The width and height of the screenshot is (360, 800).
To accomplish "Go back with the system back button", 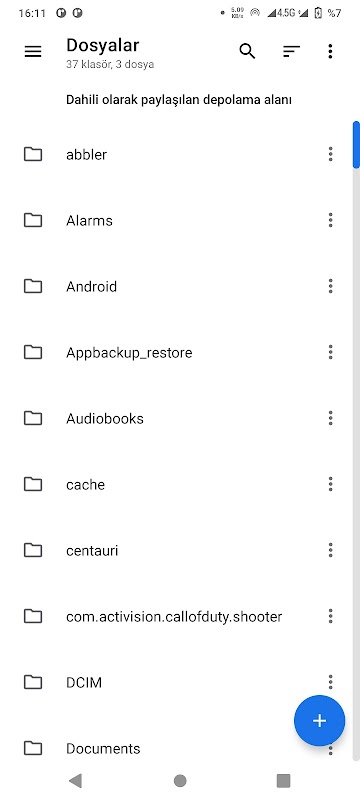I will coord(75,780).
